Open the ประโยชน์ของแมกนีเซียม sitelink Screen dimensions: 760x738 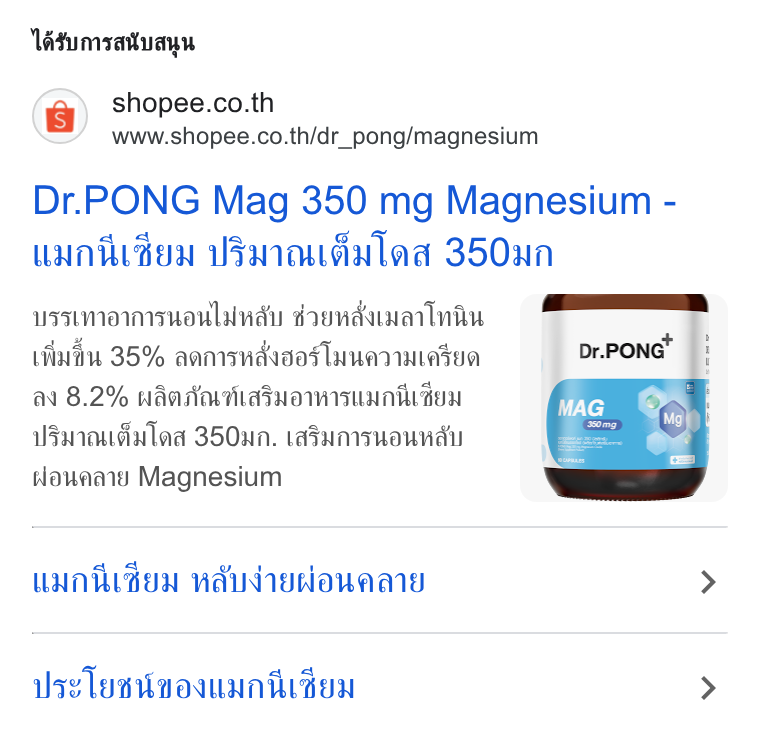pos(380,687)
